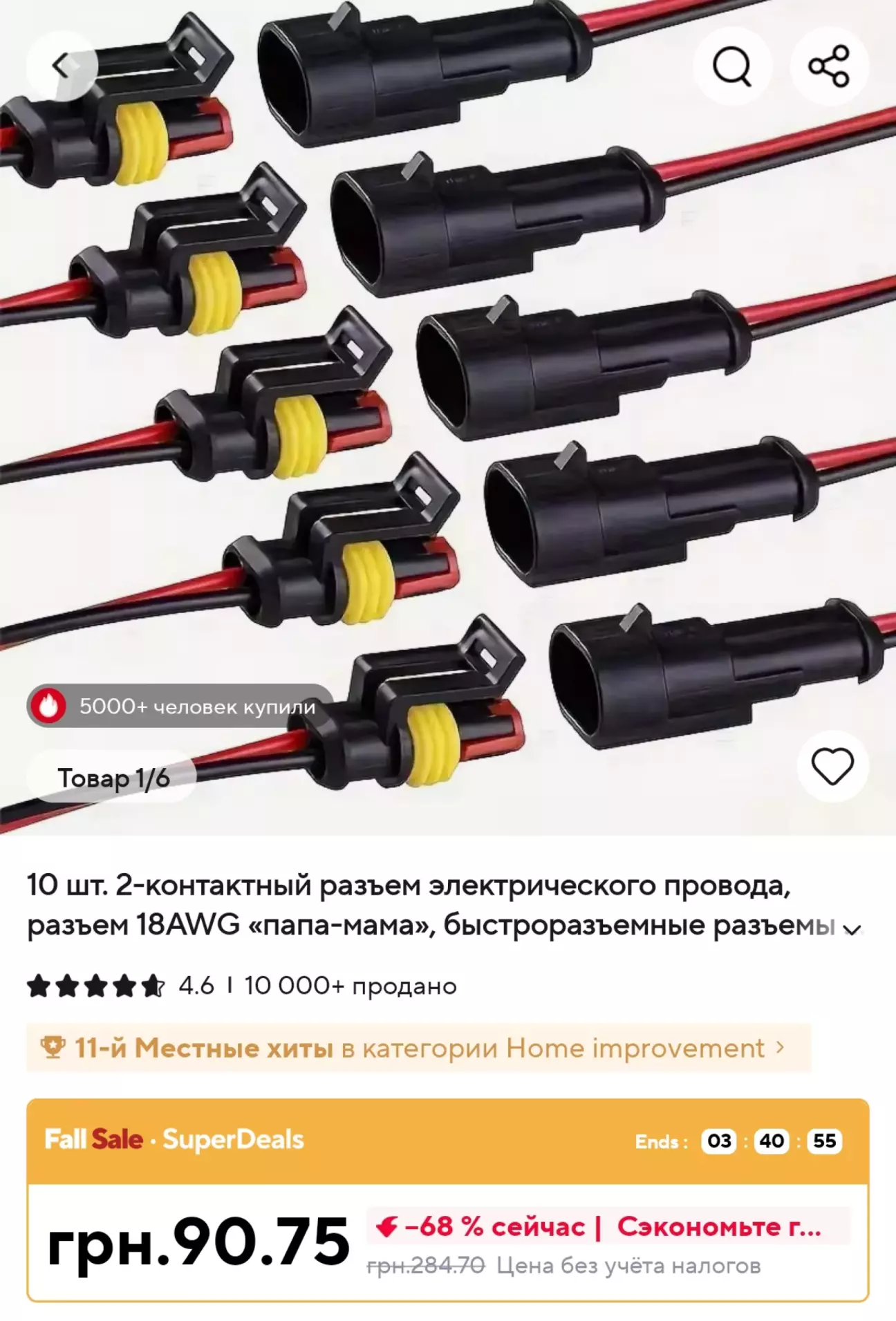Open the Местные хиты category ranking

[418, 1048]
